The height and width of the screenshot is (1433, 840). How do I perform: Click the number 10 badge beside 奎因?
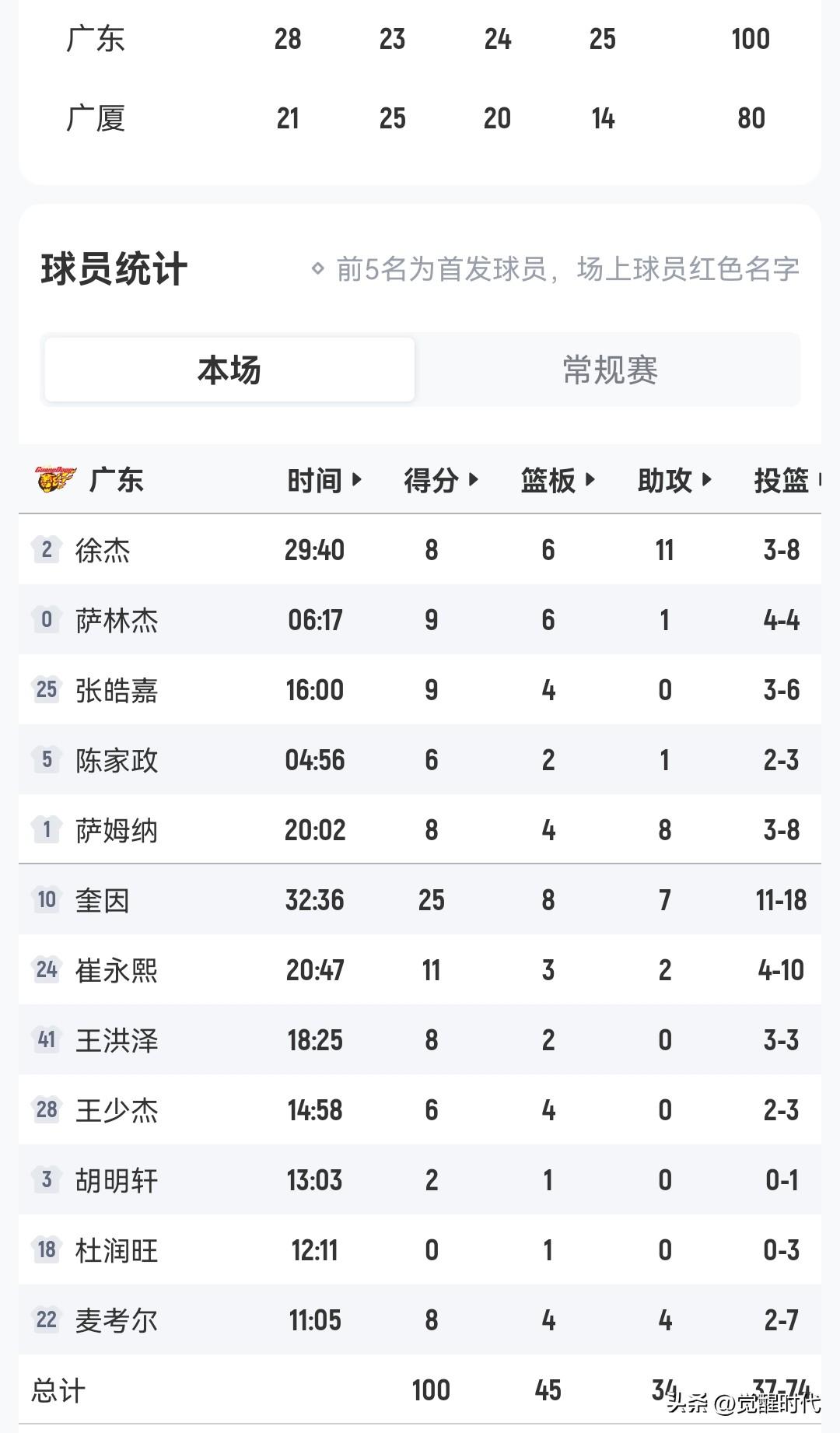[x=45, y=899]
